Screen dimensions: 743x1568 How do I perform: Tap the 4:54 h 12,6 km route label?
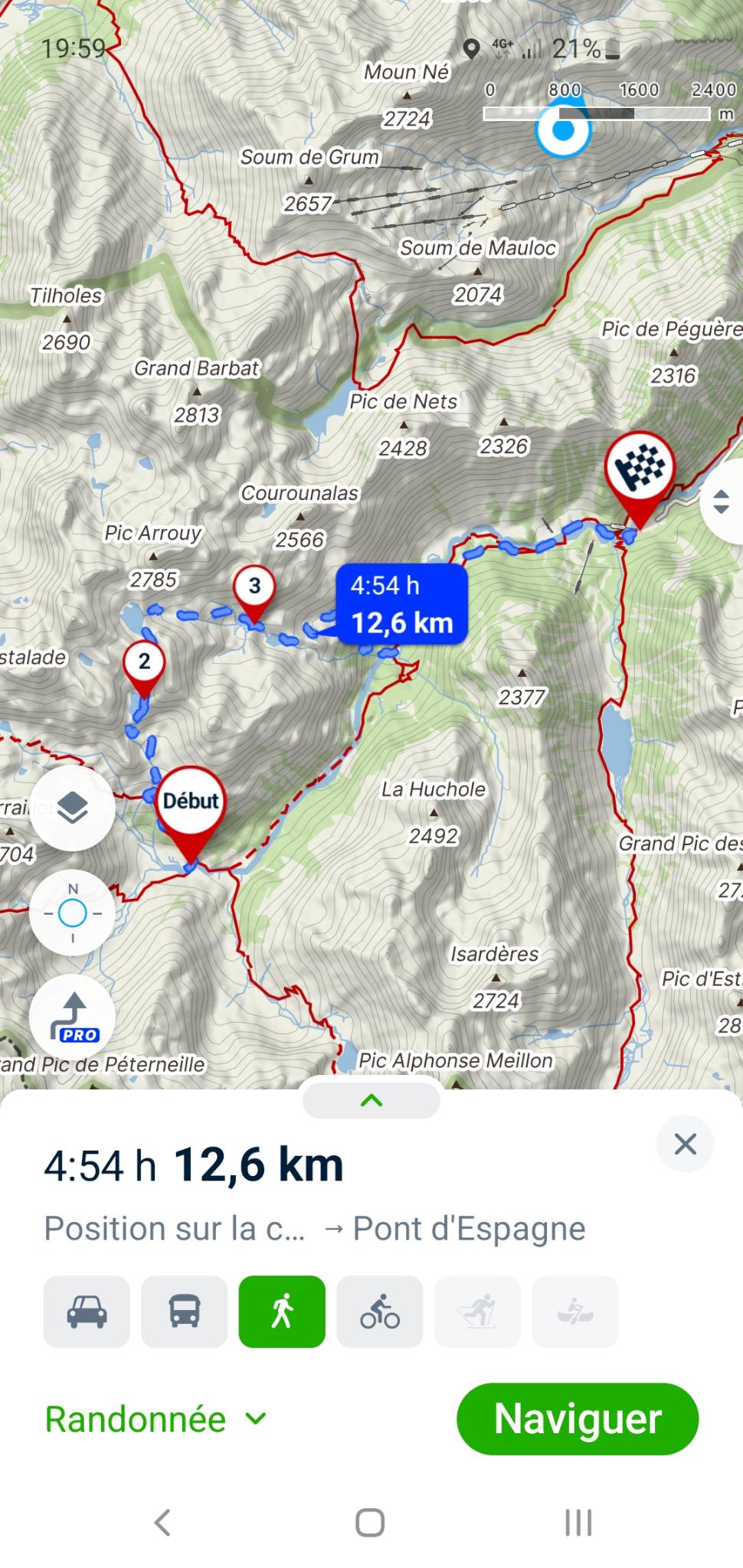(x=401, y=605)
